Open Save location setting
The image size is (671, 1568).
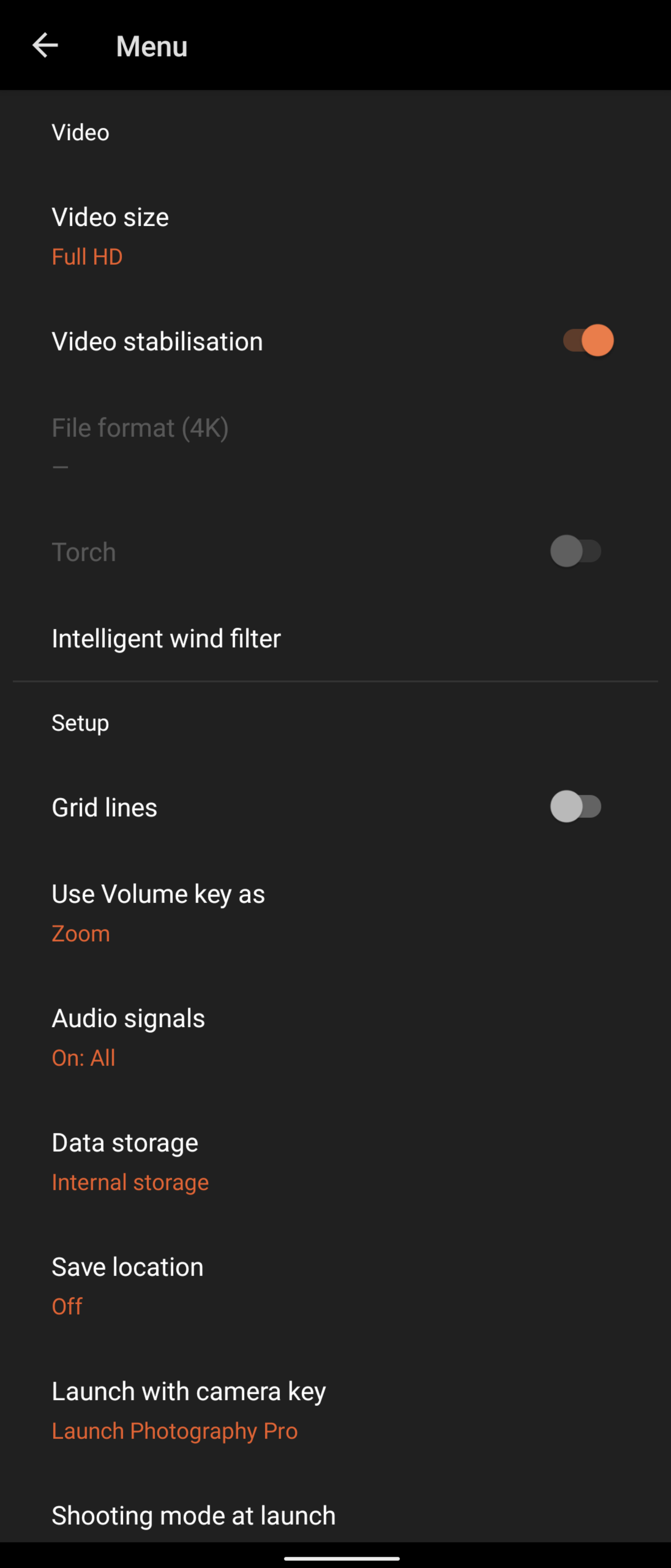click(x=128, y=1285)
